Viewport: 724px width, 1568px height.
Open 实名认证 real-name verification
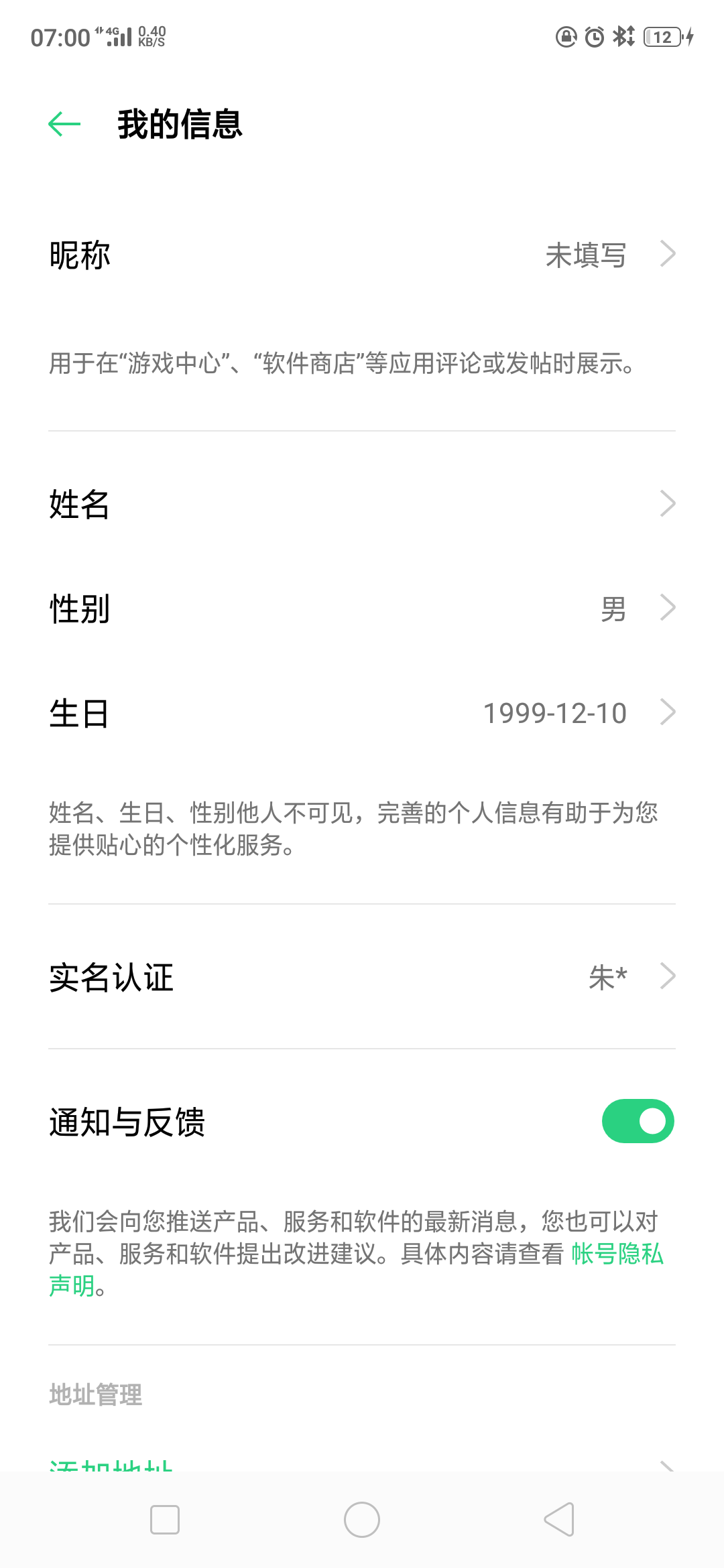362,977
